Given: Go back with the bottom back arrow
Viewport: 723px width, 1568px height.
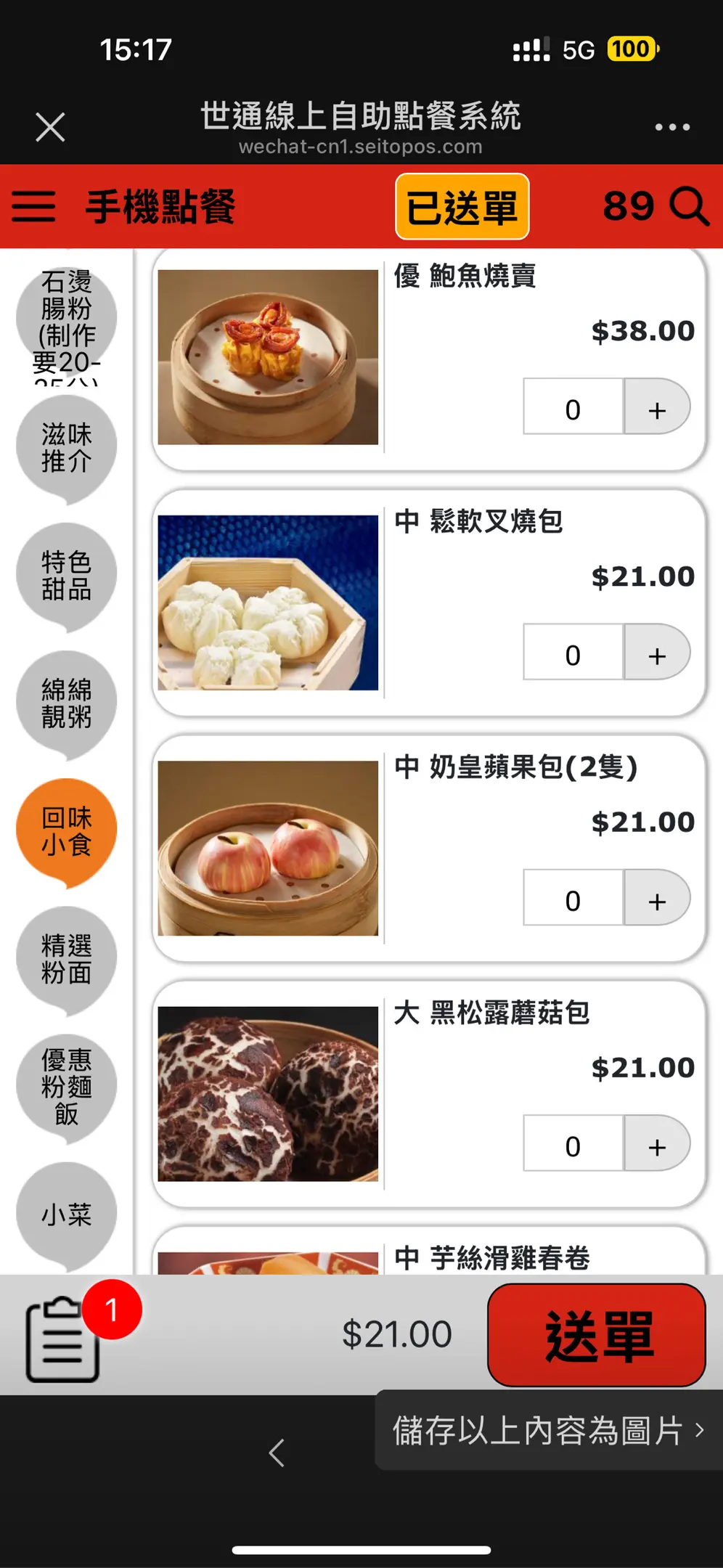Looking at the screenshot, I should [x=277, y=1453].
